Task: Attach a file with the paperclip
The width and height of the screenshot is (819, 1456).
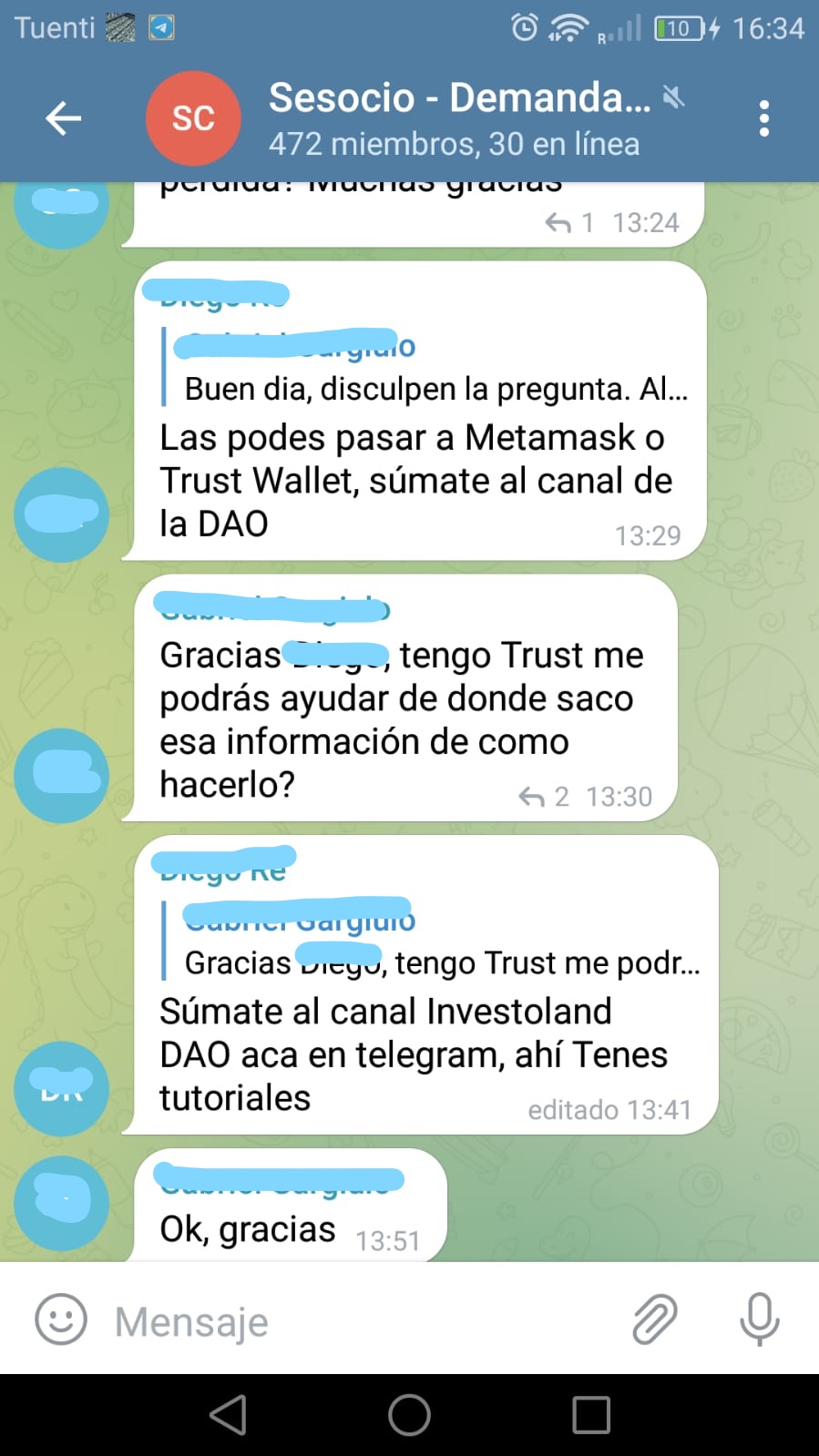Action: (x=655, y=1319)
